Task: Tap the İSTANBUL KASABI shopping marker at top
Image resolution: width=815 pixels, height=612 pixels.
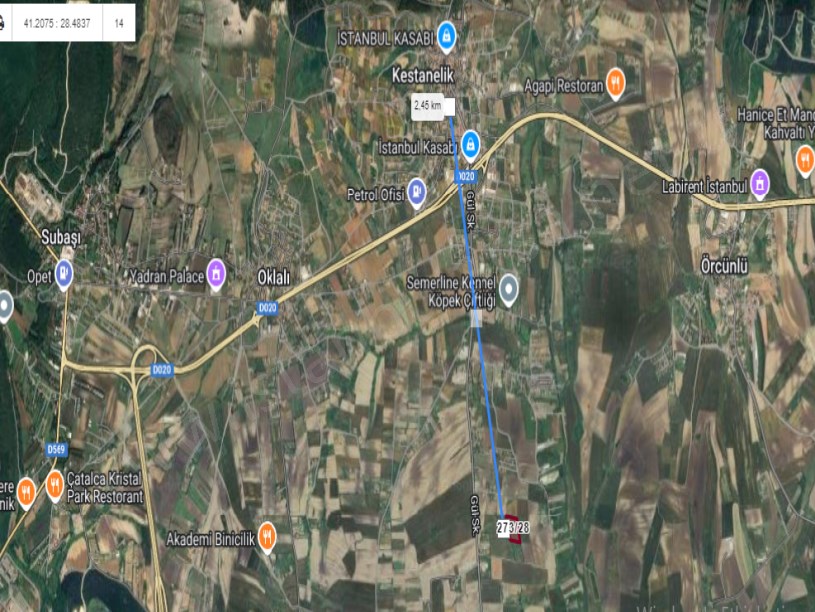Action: click(447, 38)
